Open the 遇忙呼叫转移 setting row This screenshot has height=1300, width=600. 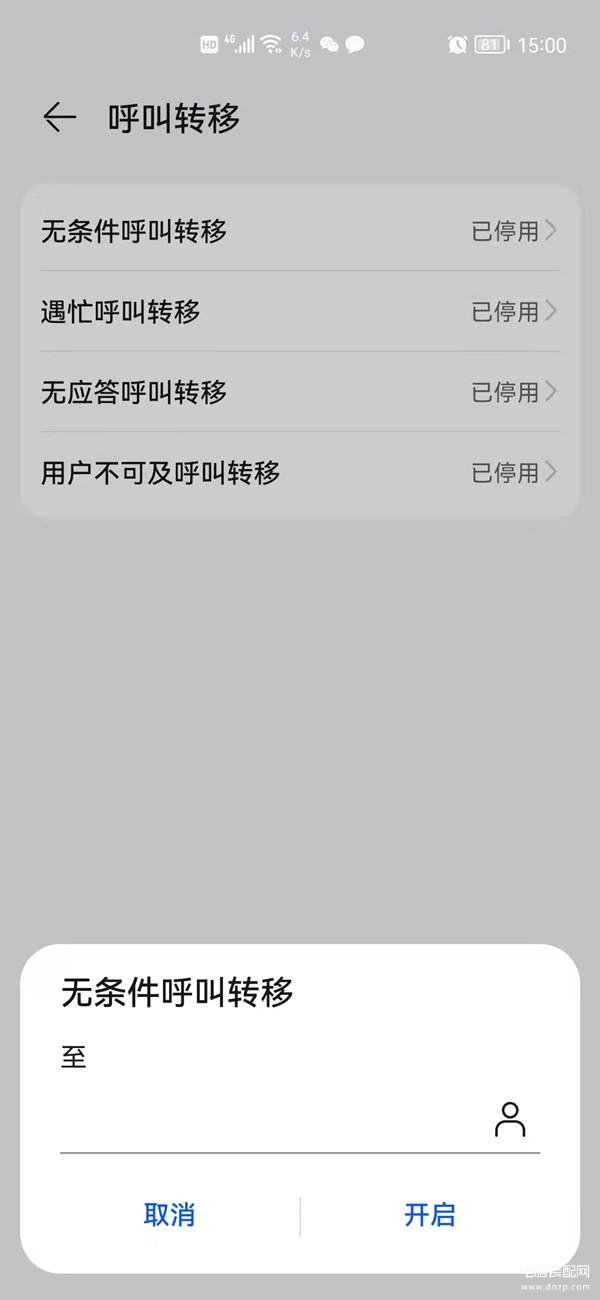click(300, 311)
